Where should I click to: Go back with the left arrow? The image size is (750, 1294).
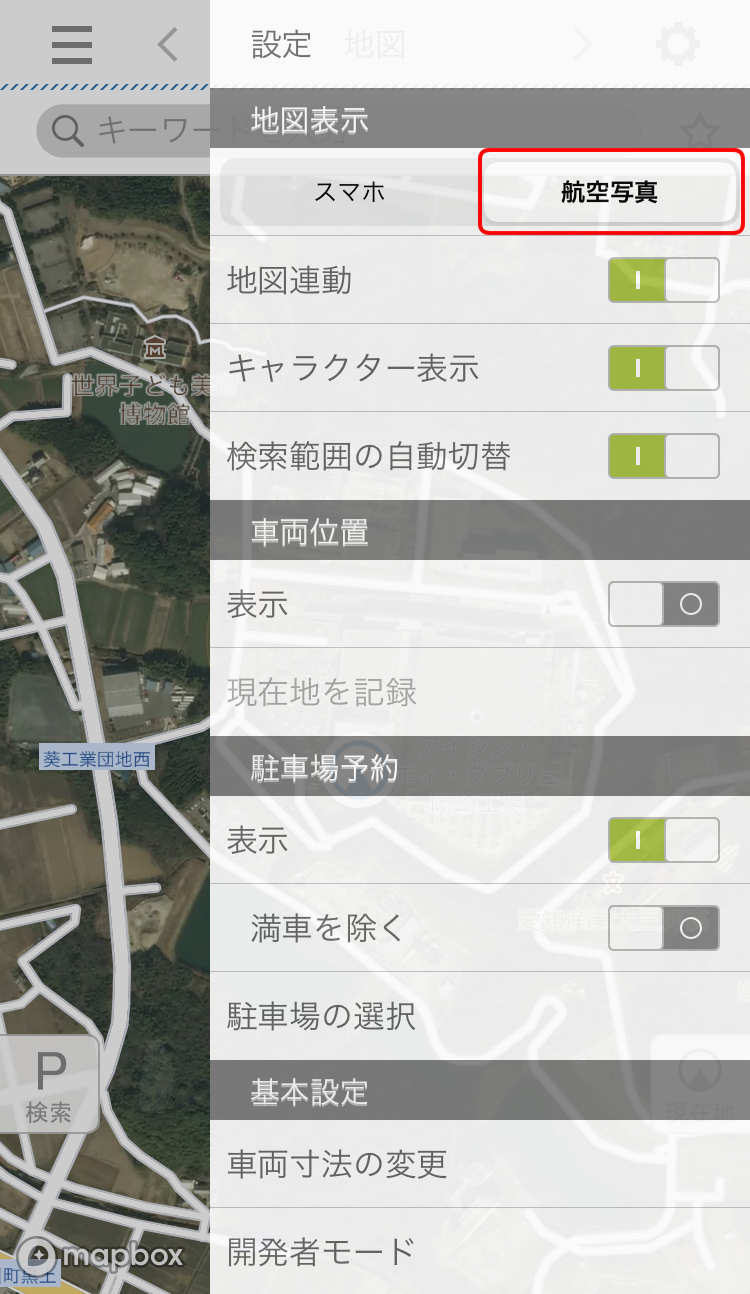pos(167,45)
